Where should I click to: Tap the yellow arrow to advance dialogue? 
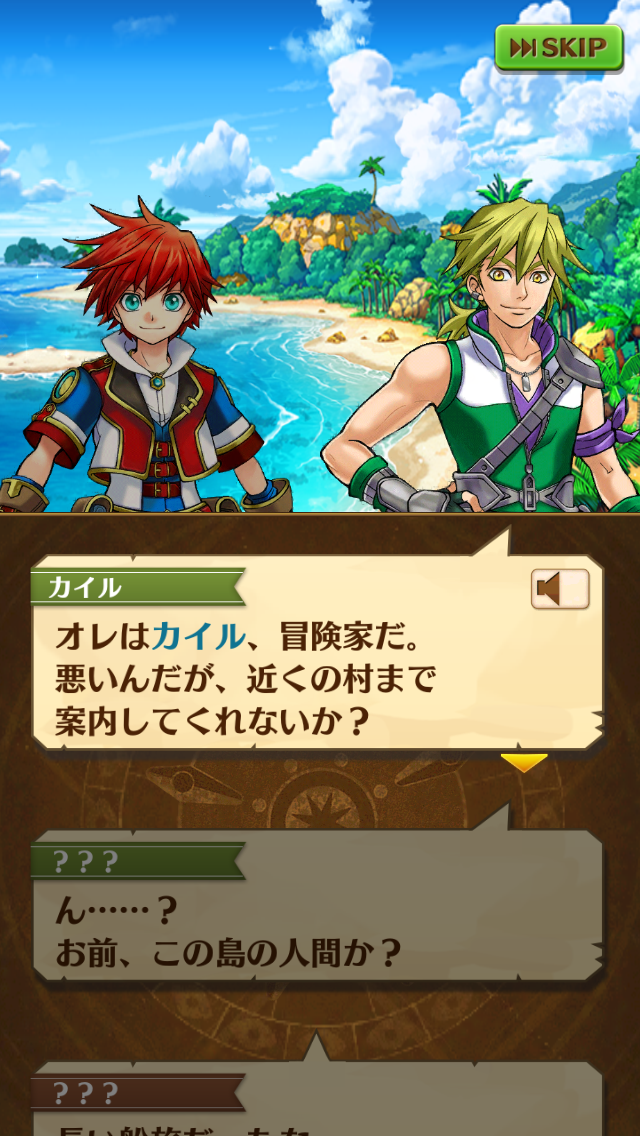point(524,763)
